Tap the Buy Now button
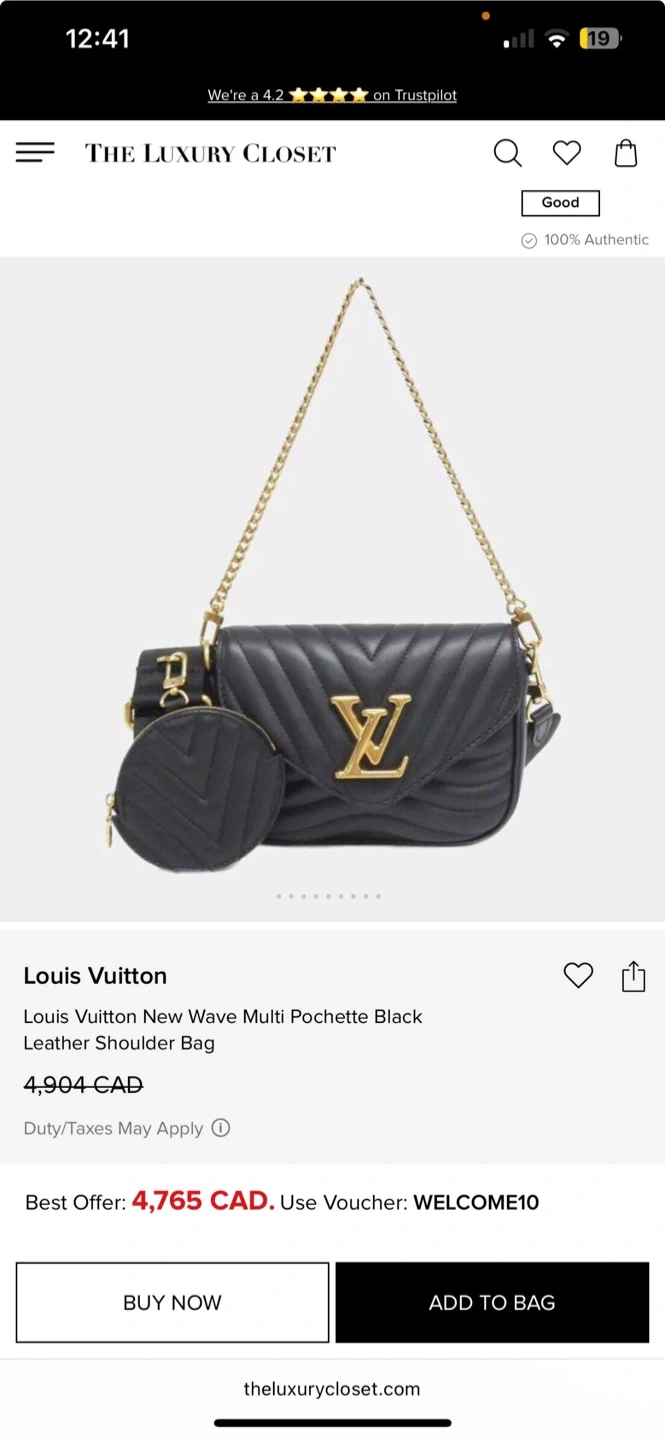 [x=172, y=1302]
